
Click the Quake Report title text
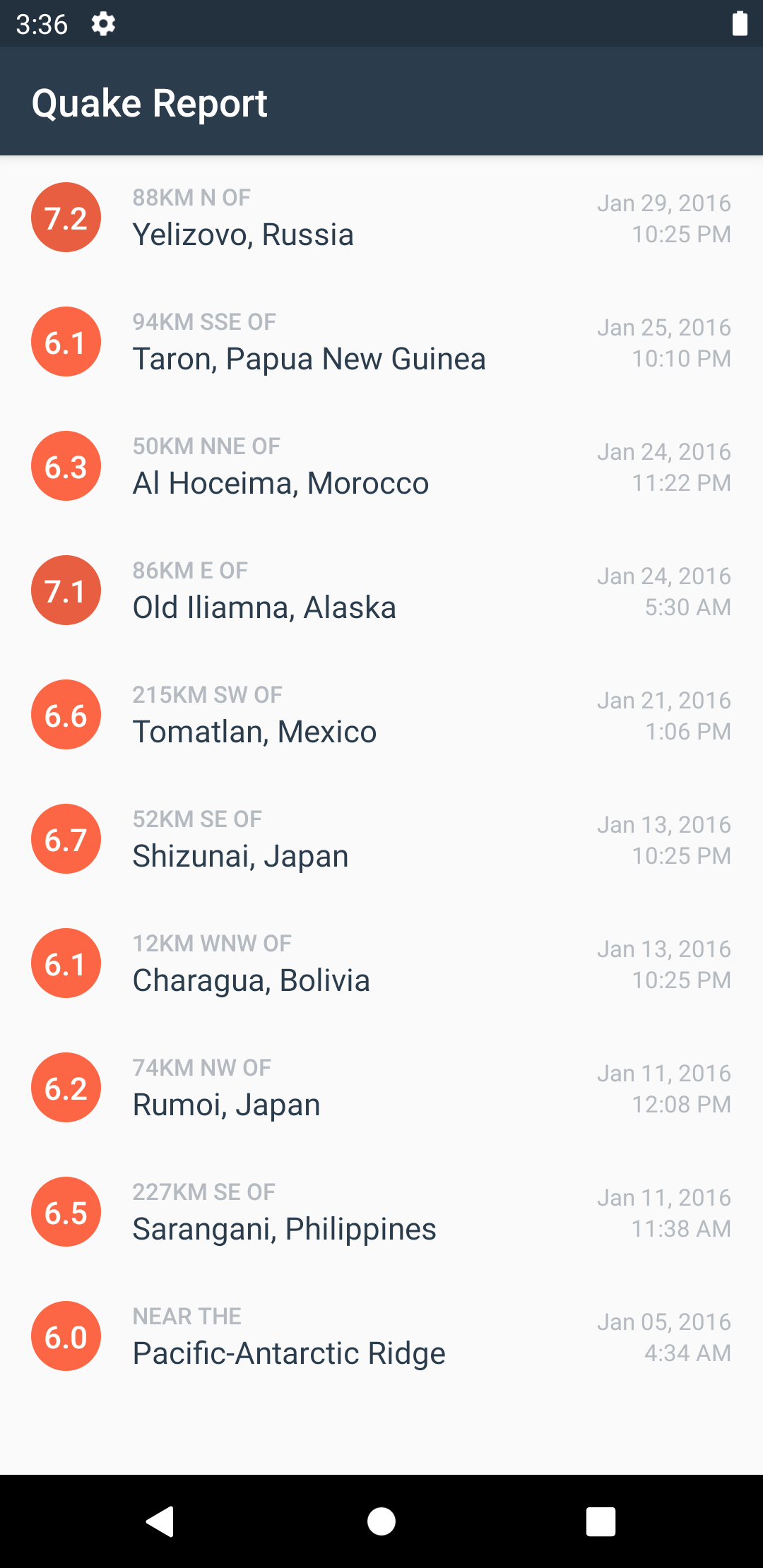tap(150, 102)
